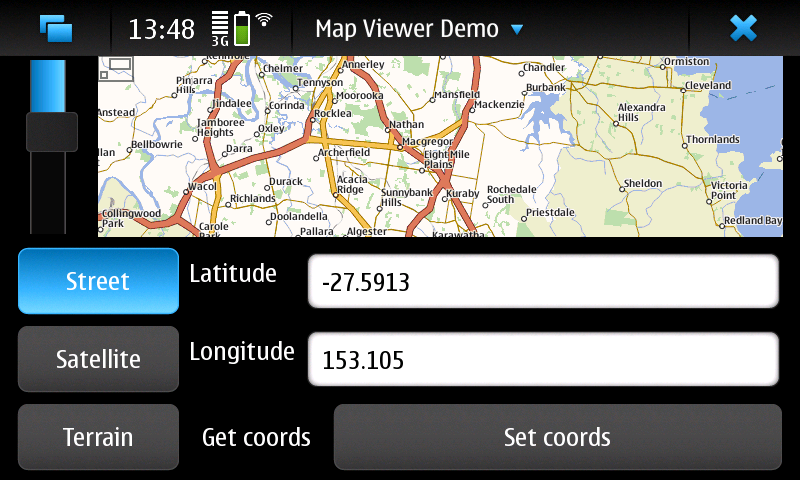The height and width of the screenshot is (480, 800).
Task: Switch to Terrain map view
Action: point(98,437)
